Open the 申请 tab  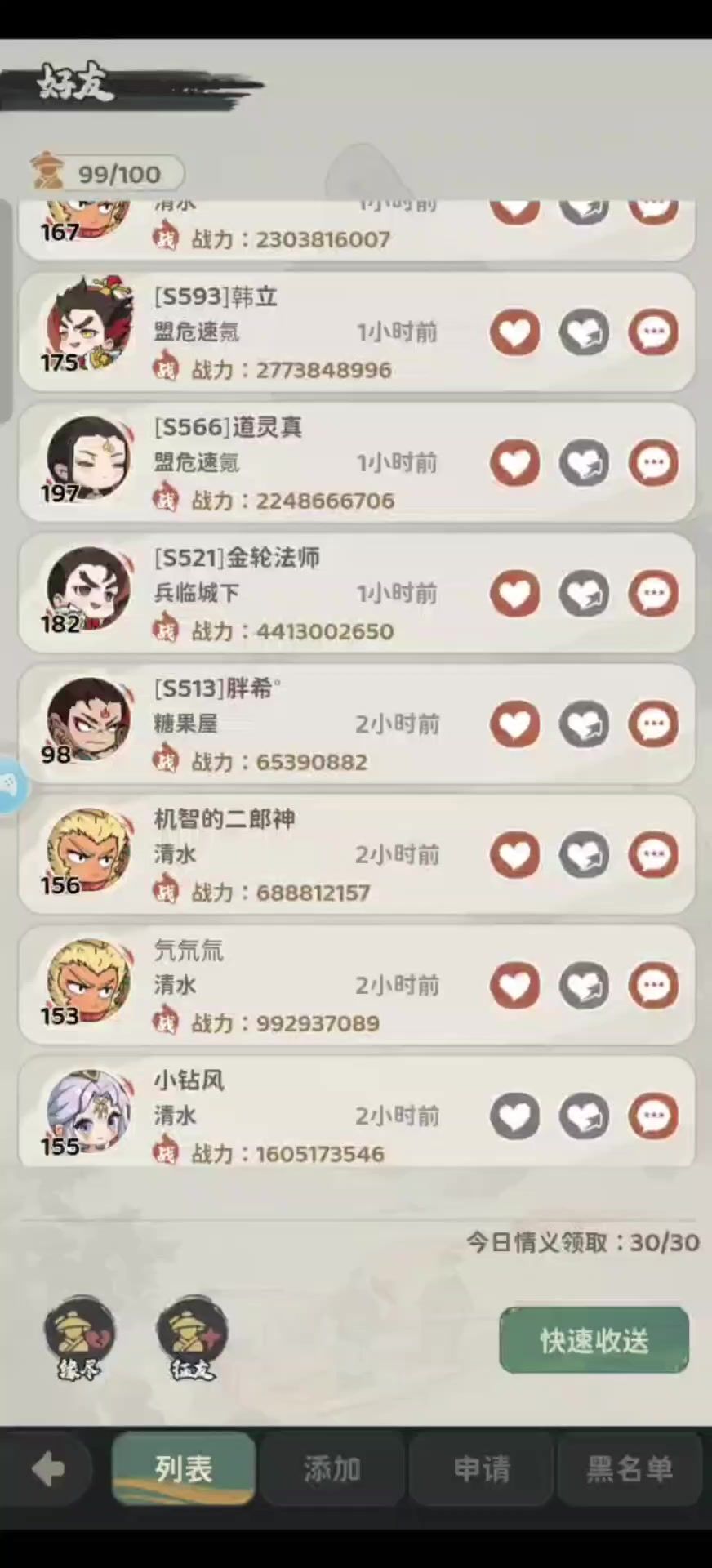482,1469
